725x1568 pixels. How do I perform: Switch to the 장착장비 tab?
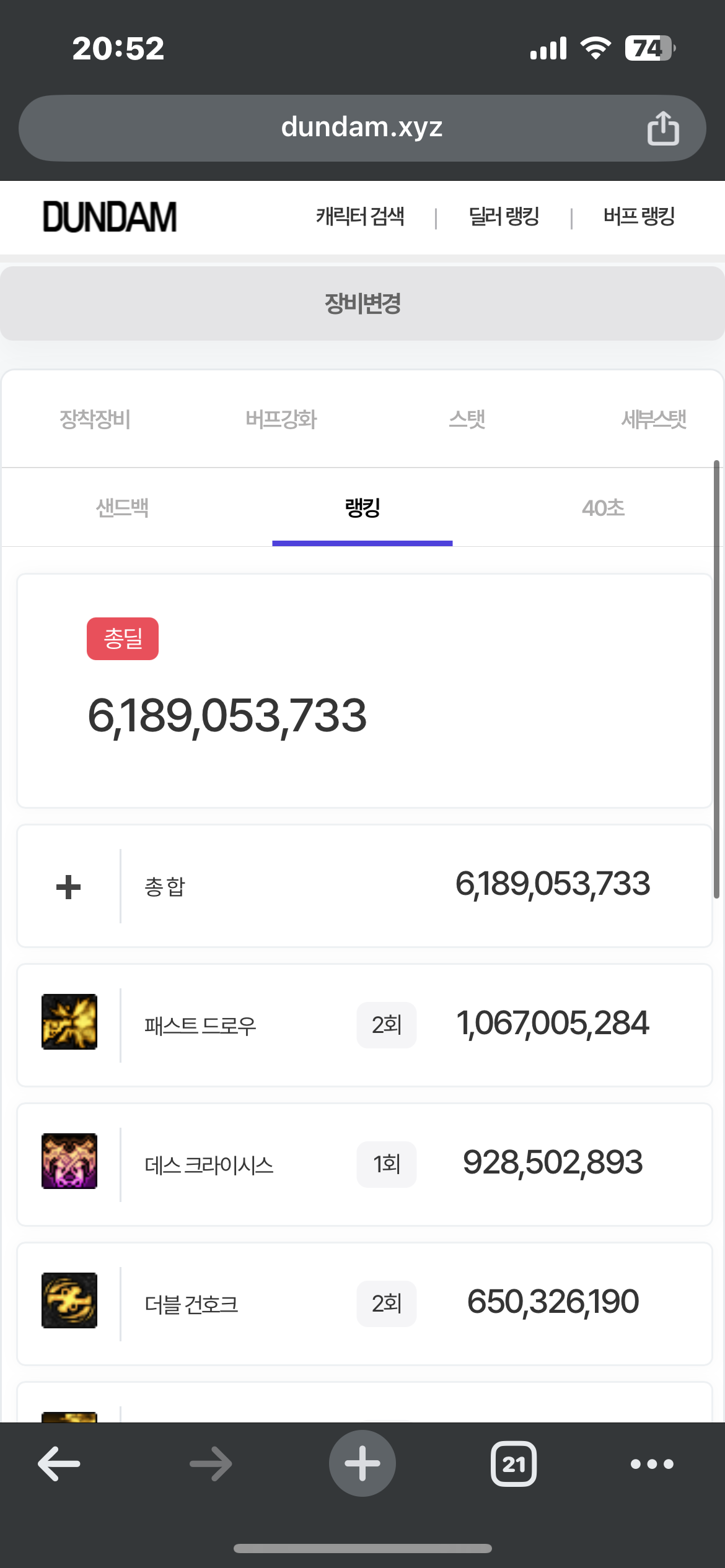point(95,419)
